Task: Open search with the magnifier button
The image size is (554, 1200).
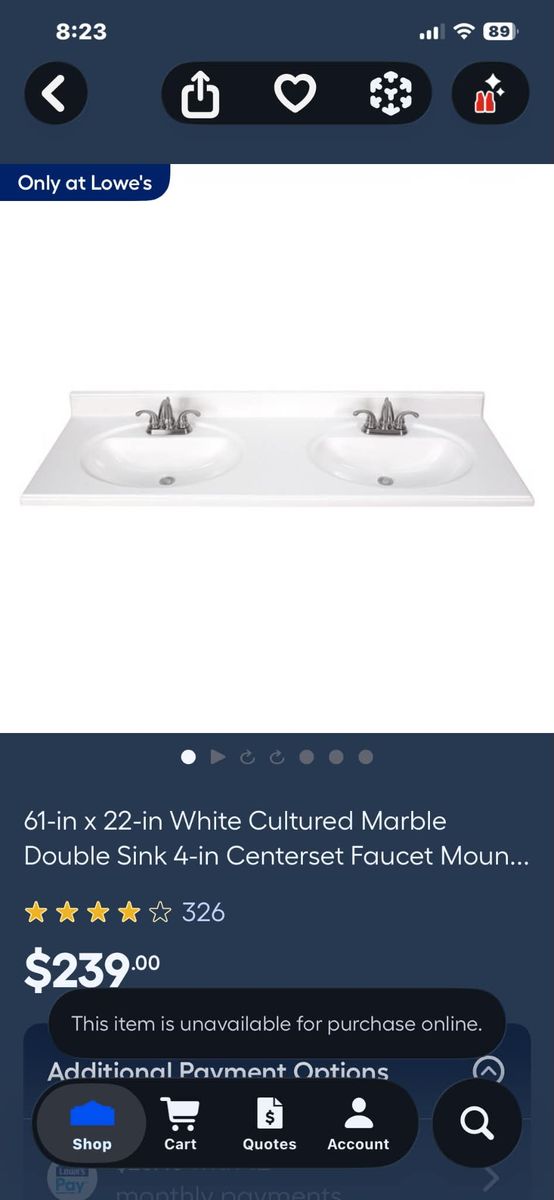Action: tap(477, 1123)
